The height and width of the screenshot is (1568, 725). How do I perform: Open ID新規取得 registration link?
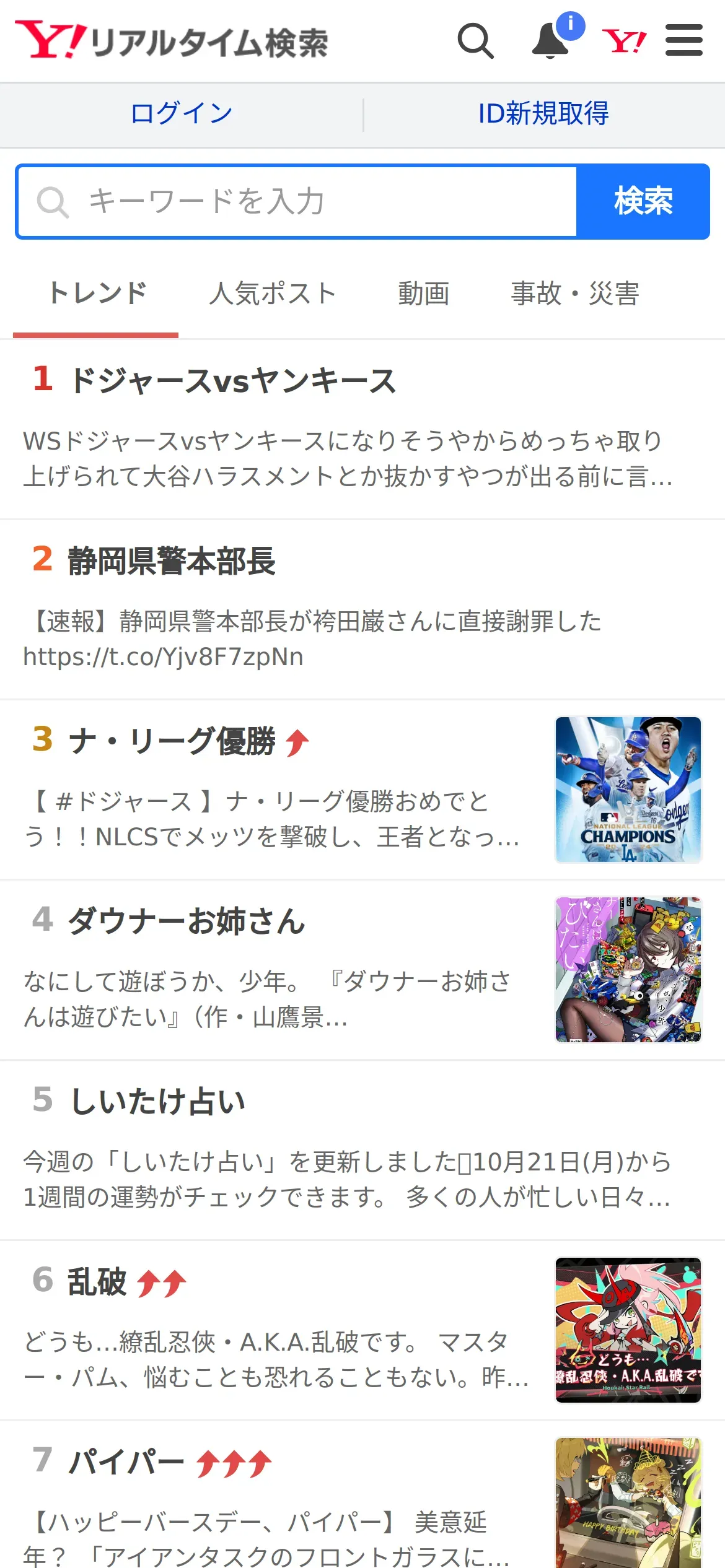543,114
